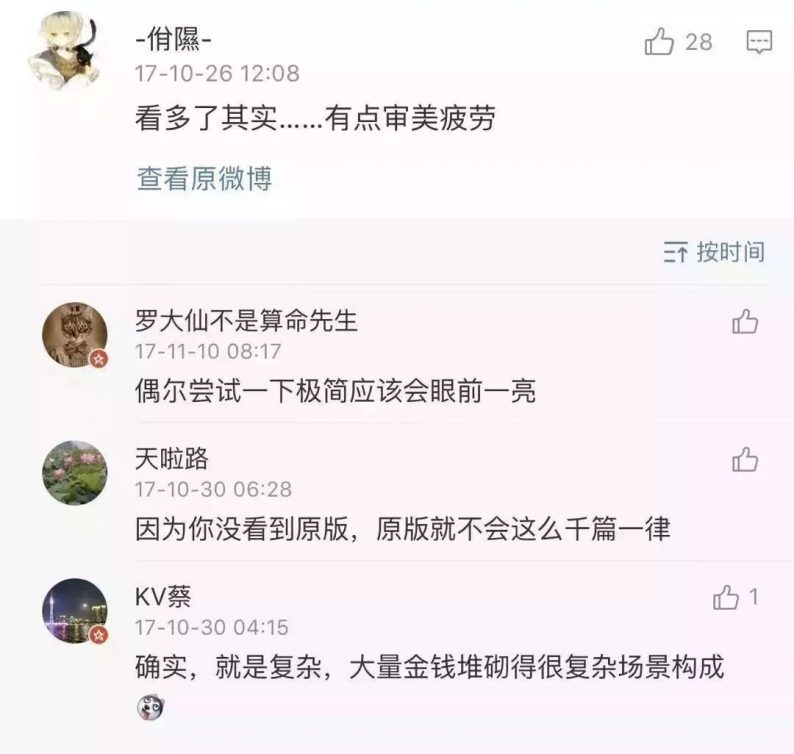View 罗大仙不是算命先生's profile avatar

(74, 334)
